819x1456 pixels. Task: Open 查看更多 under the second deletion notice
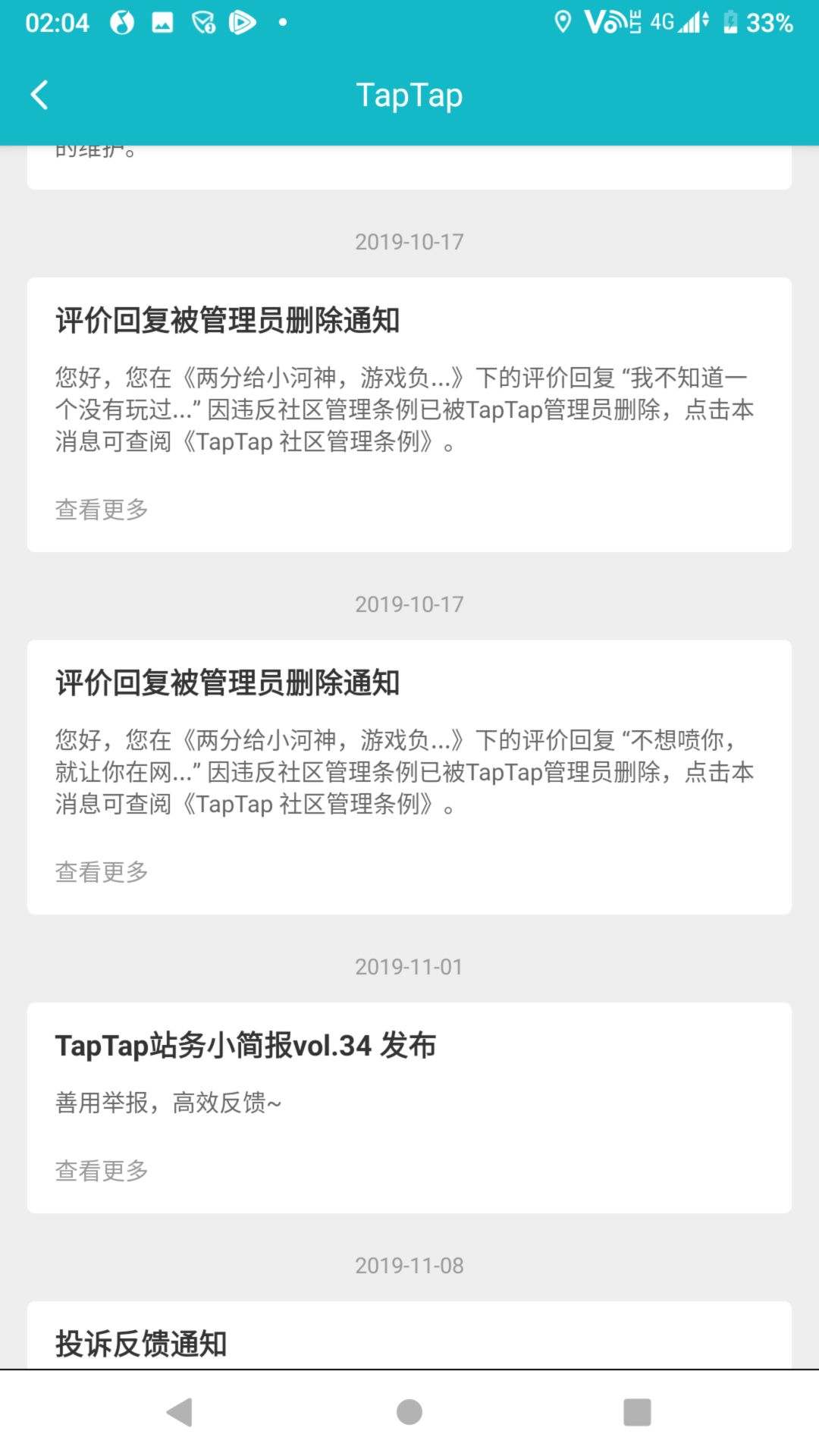point(102,872)
